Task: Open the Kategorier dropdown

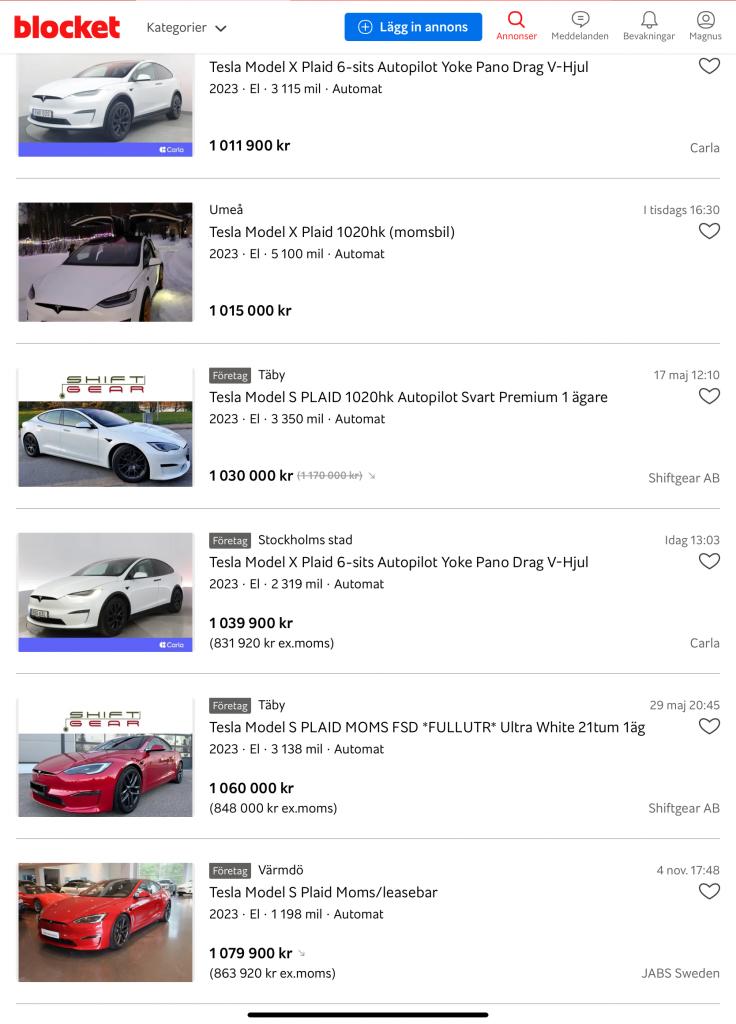Action: (186, 27)
